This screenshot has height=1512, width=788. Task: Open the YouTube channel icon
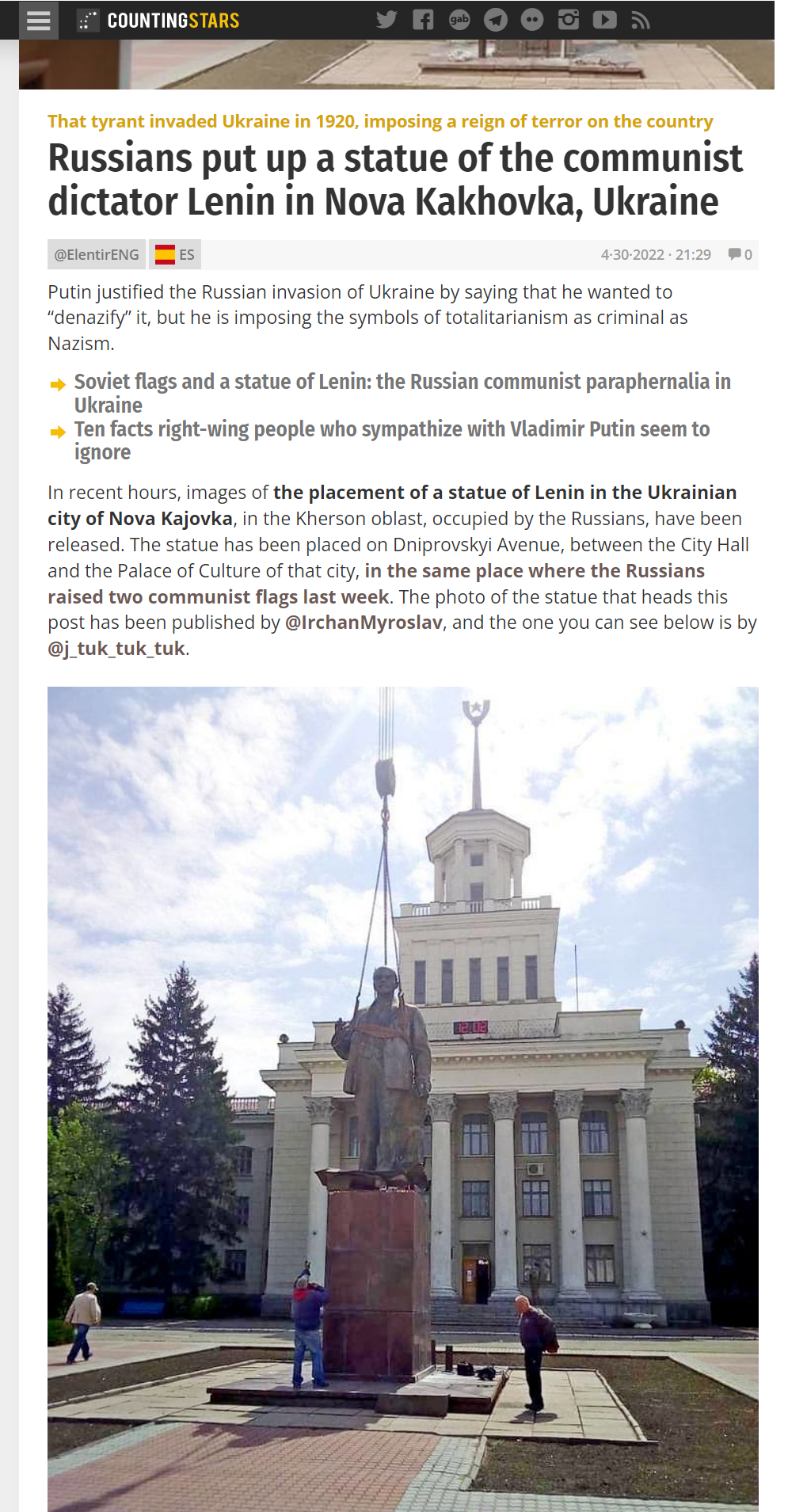click(605, 20)
